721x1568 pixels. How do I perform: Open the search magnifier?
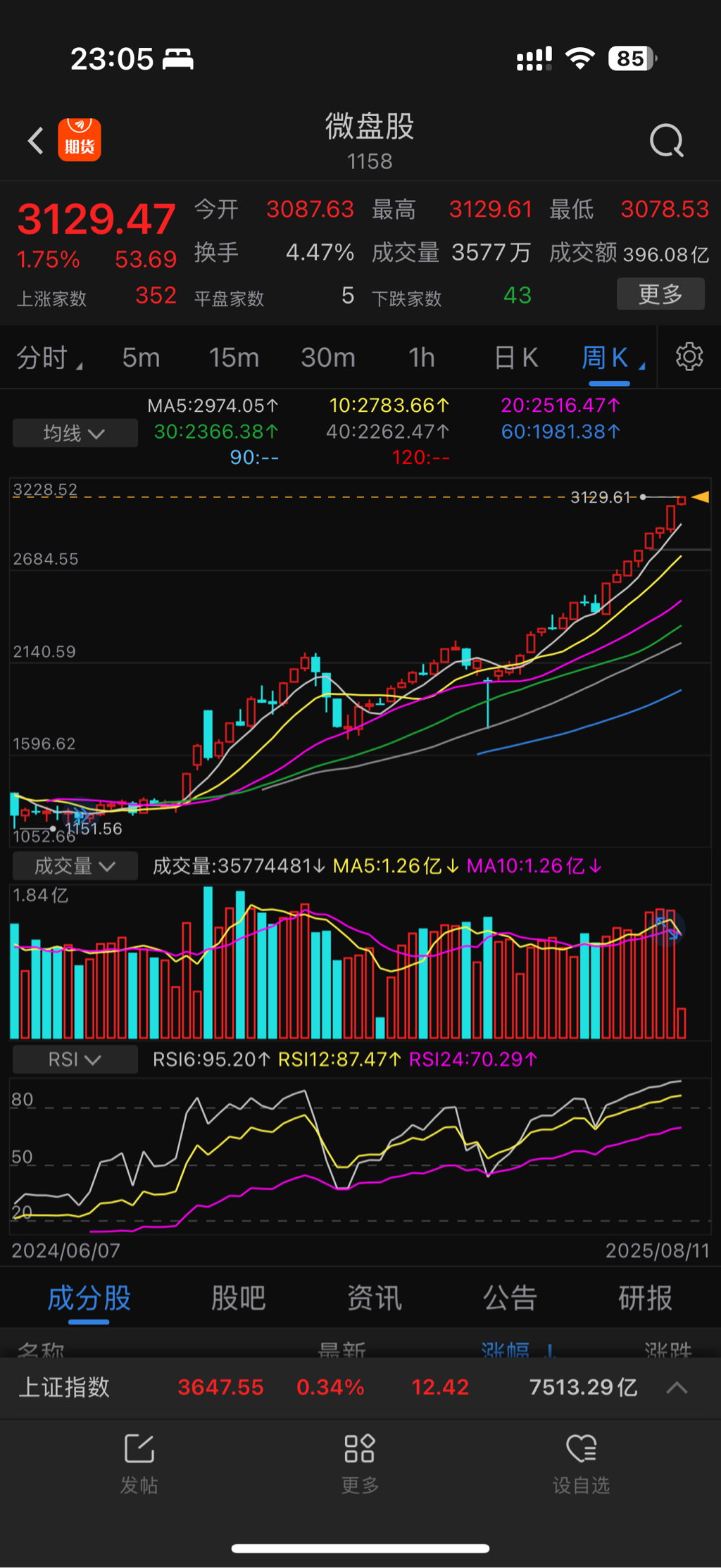[666, 142]
